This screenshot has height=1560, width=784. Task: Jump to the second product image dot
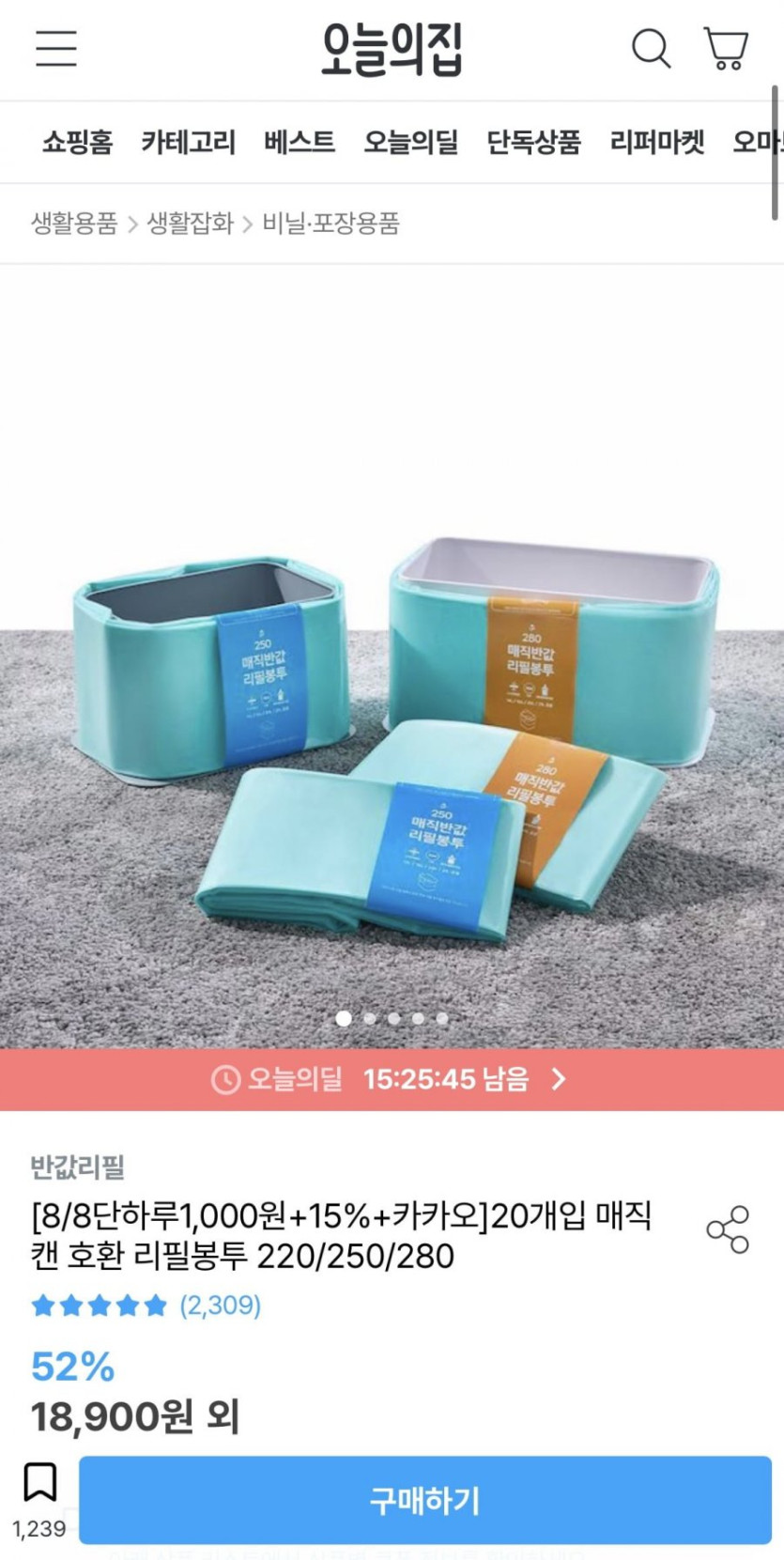tap(369, 1018)
